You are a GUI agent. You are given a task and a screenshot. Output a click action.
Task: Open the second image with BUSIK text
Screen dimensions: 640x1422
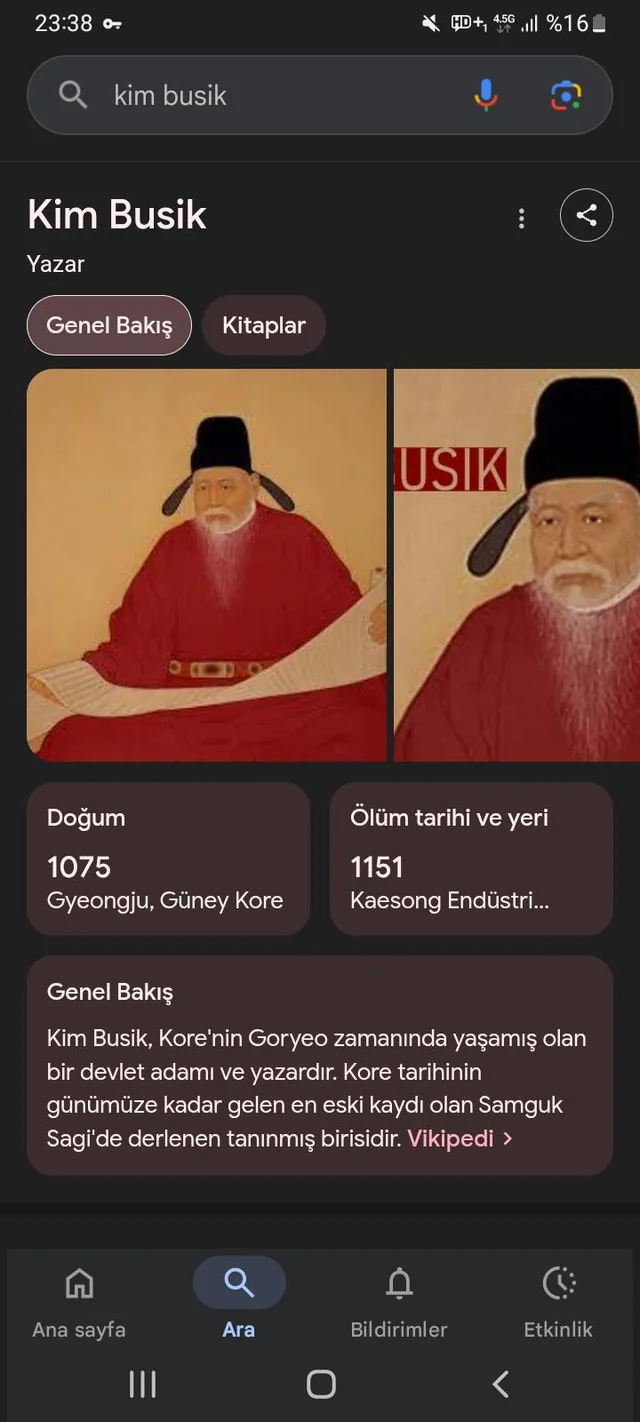517,565
